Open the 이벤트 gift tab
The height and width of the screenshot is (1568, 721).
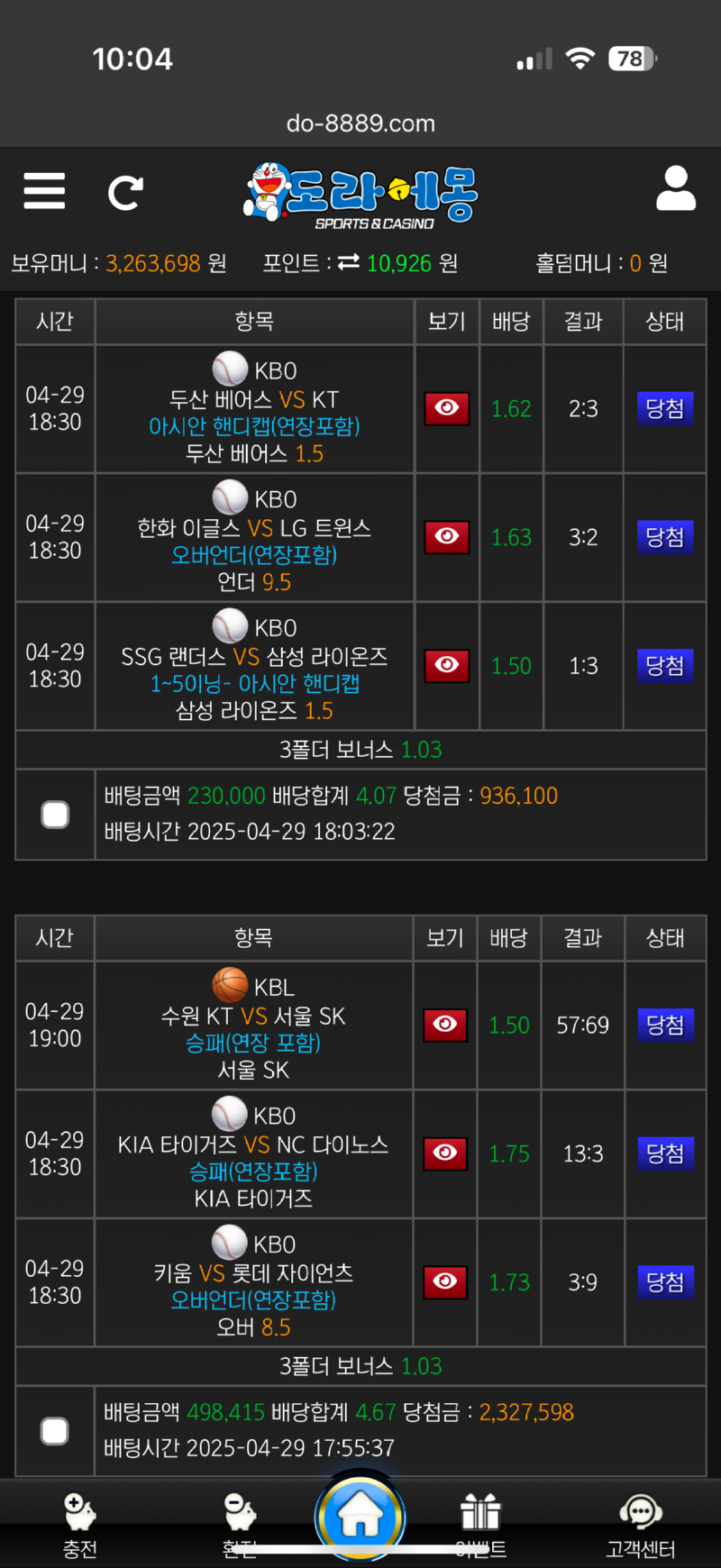point(480,1525)
